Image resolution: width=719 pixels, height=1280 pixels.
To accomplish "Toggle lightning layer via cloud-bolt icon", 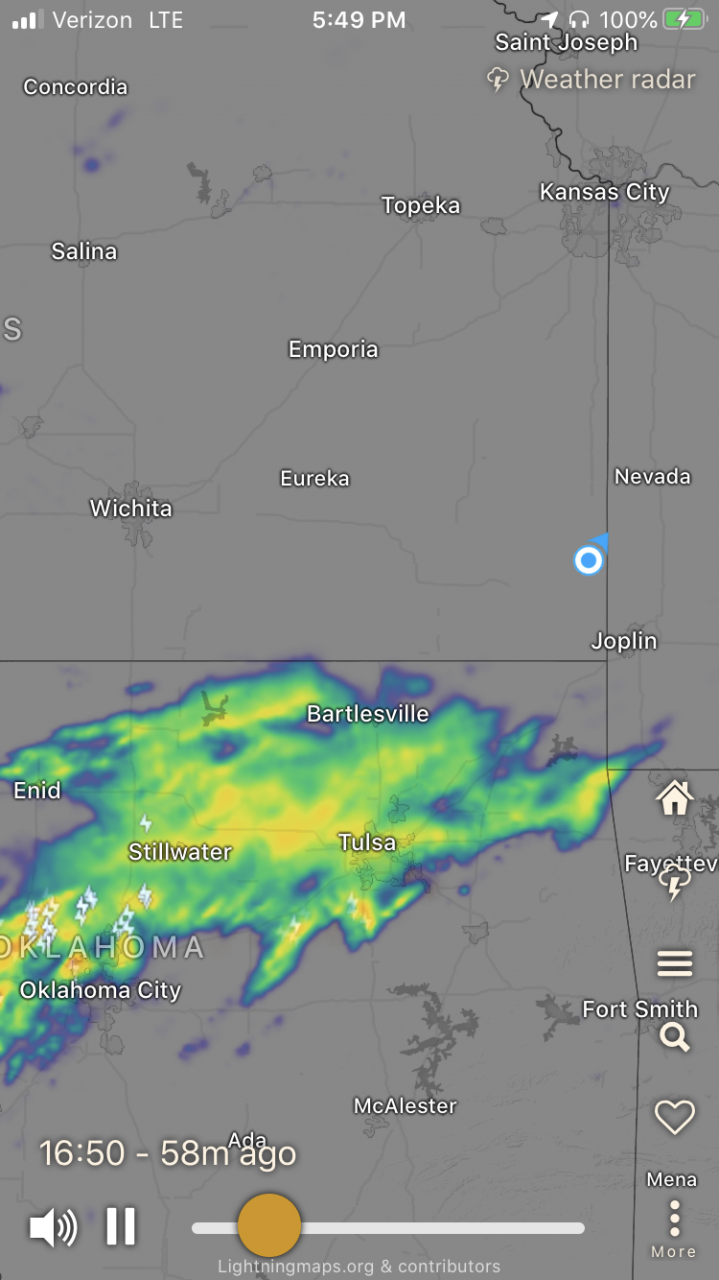I will (675, 884).
